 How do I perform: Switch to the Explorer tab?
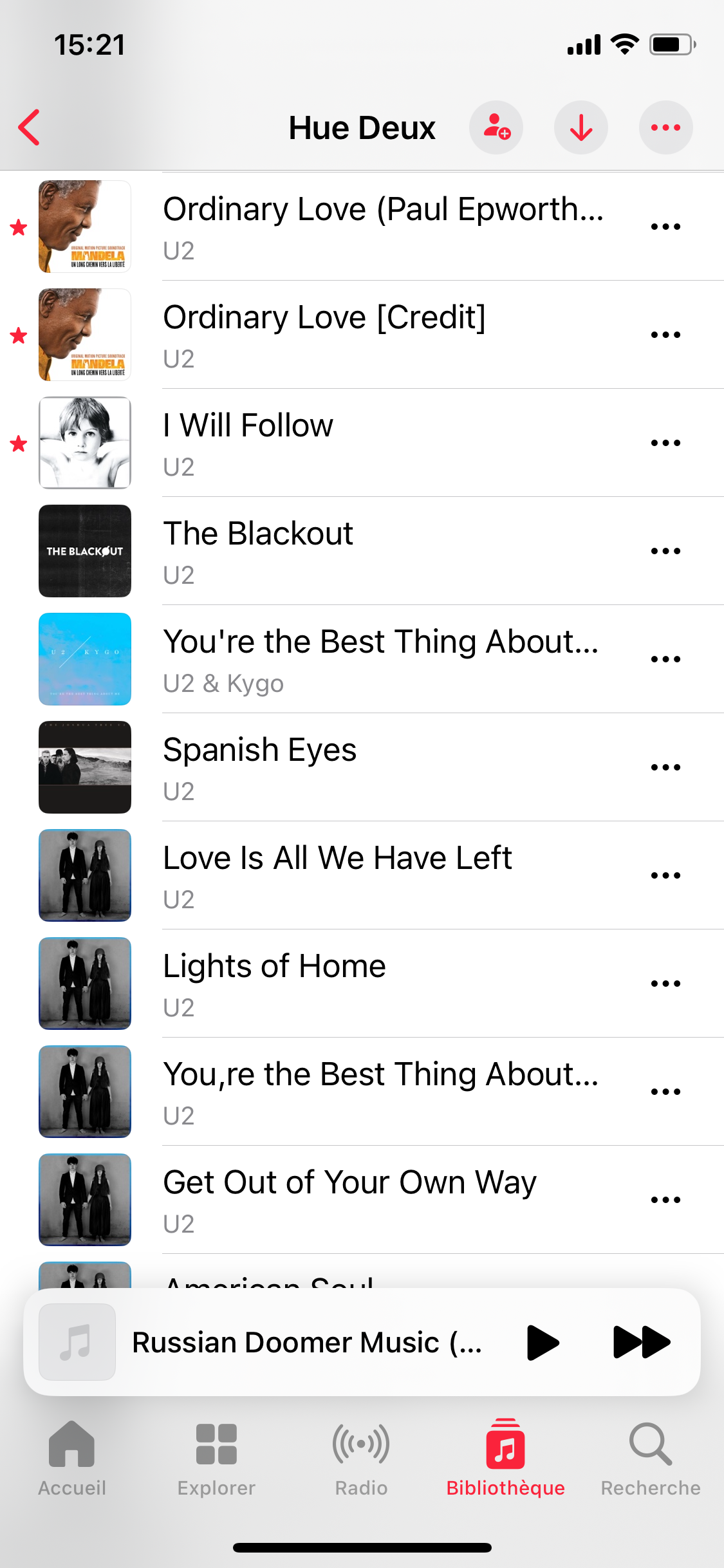point(216,1459)
